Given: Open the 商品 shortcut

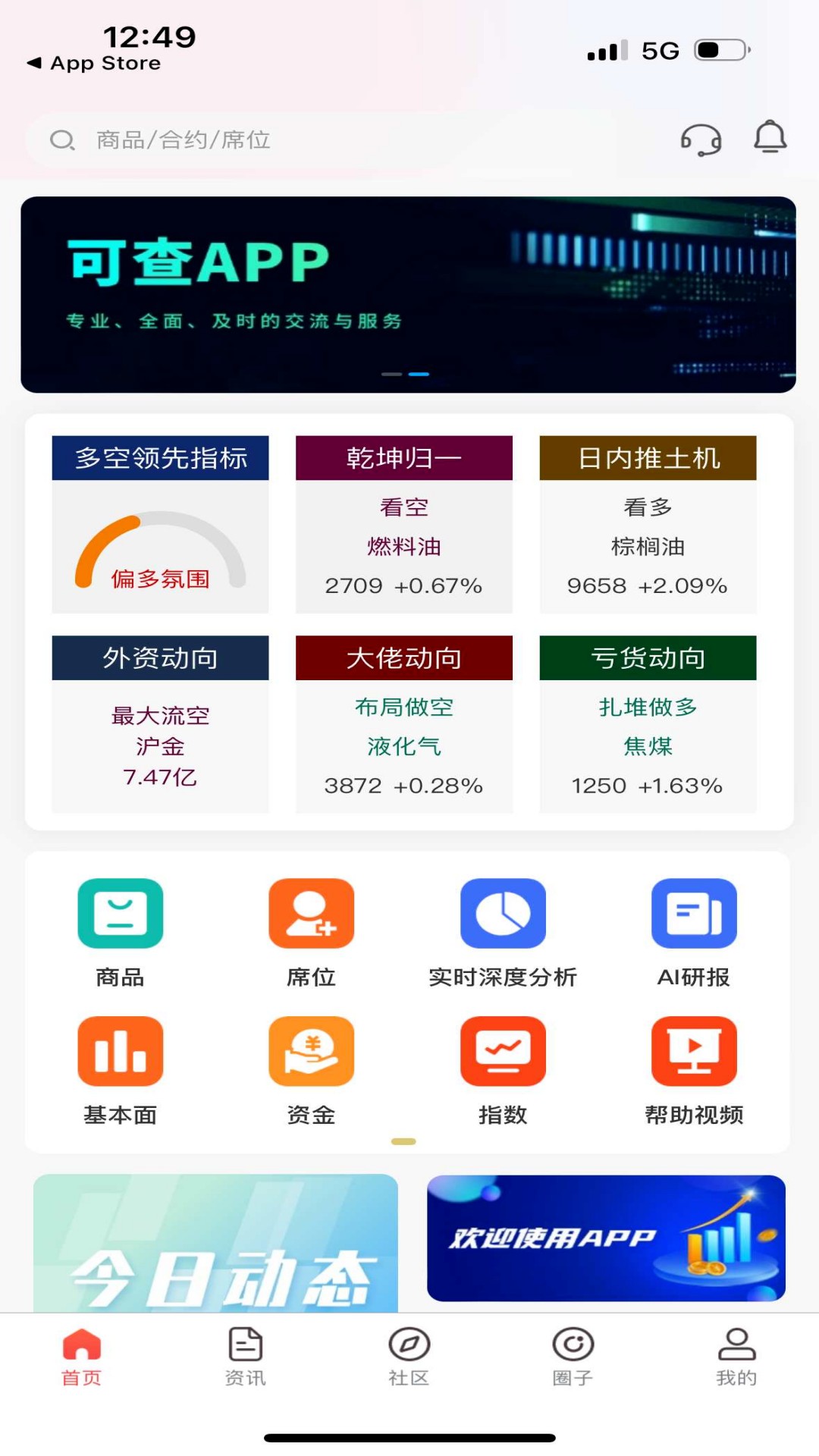Looking at the screenshot, I should coord(120,931).
